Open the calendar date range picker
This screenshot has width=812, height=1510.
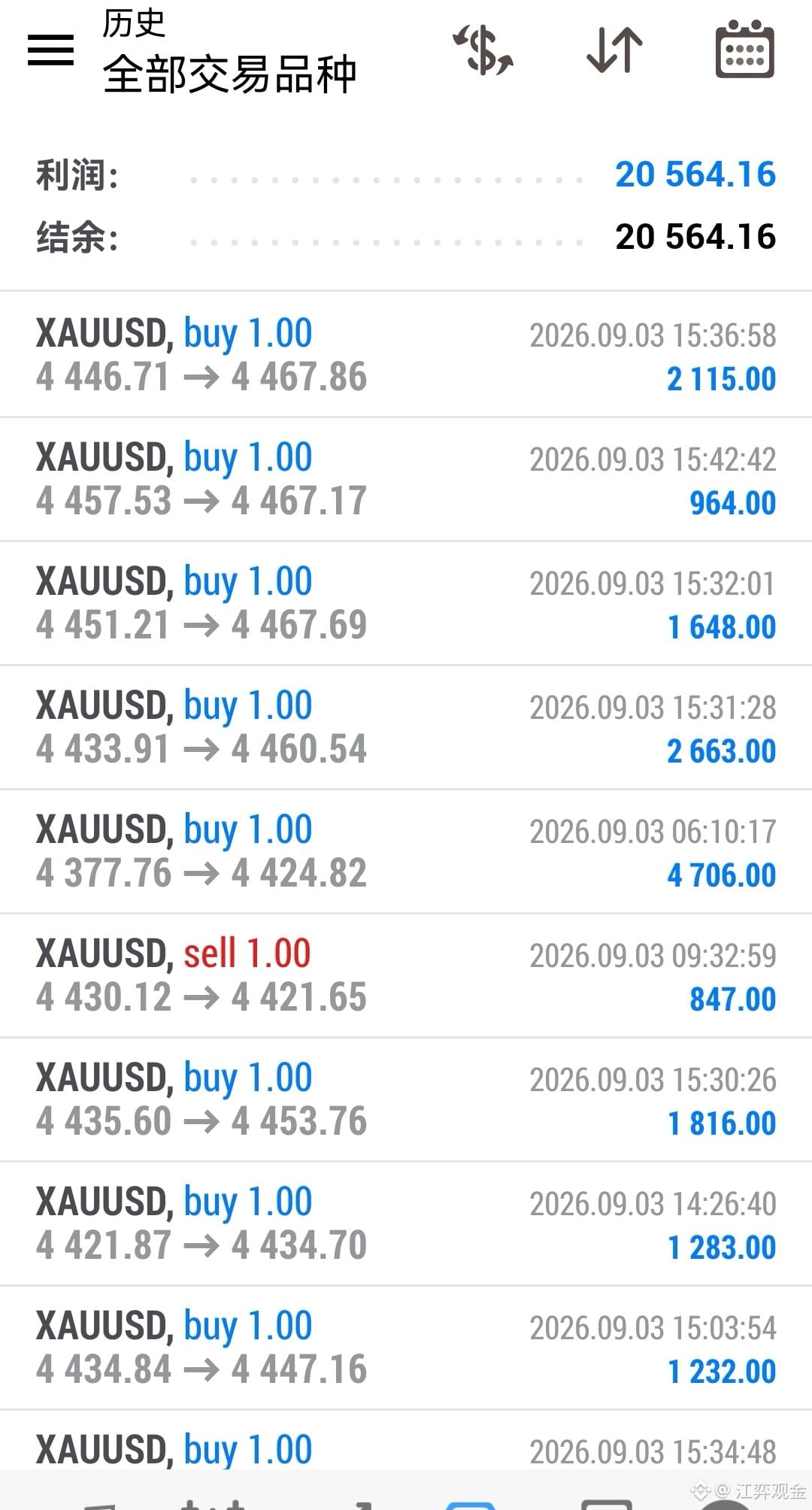tap(744, 49)
